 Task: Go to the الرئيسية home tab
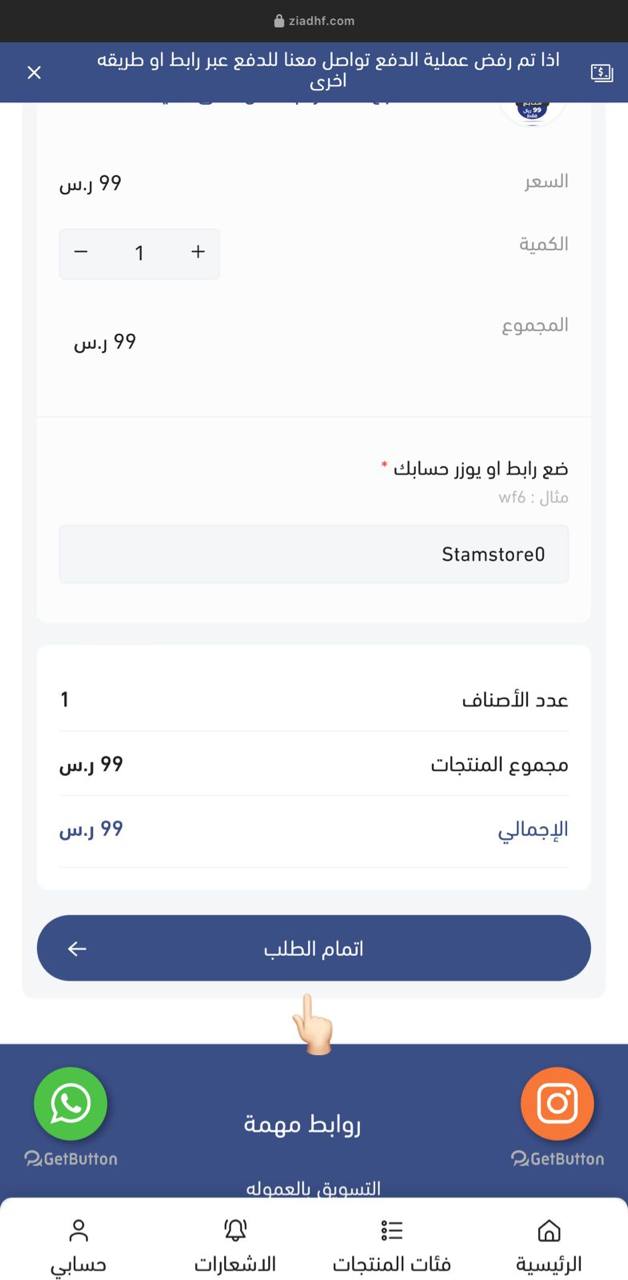coord(549,1245)
